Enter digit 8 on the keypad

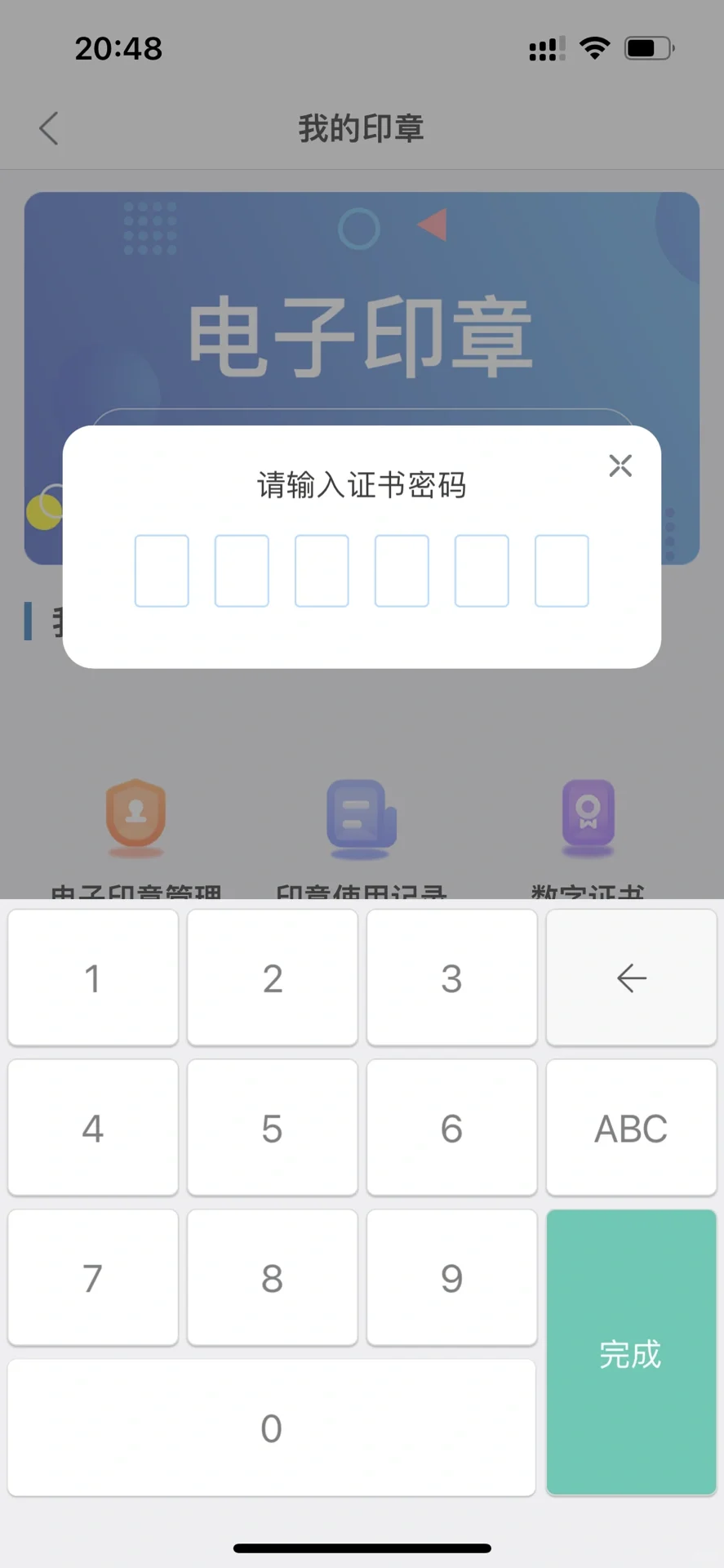click(x=273, y=1277)
